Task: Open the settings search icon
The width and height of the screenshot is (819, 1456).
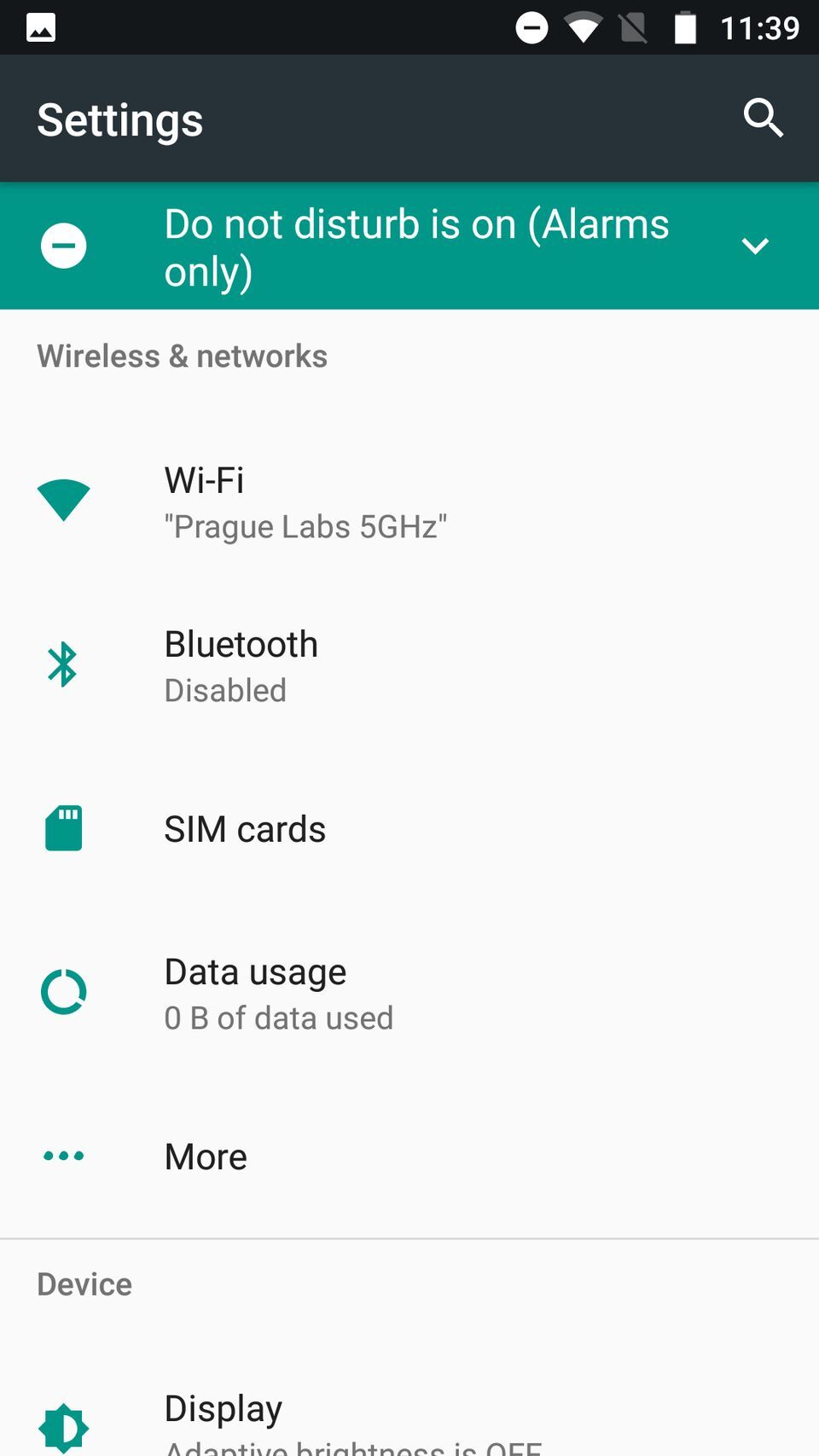Action: [764, 119]
